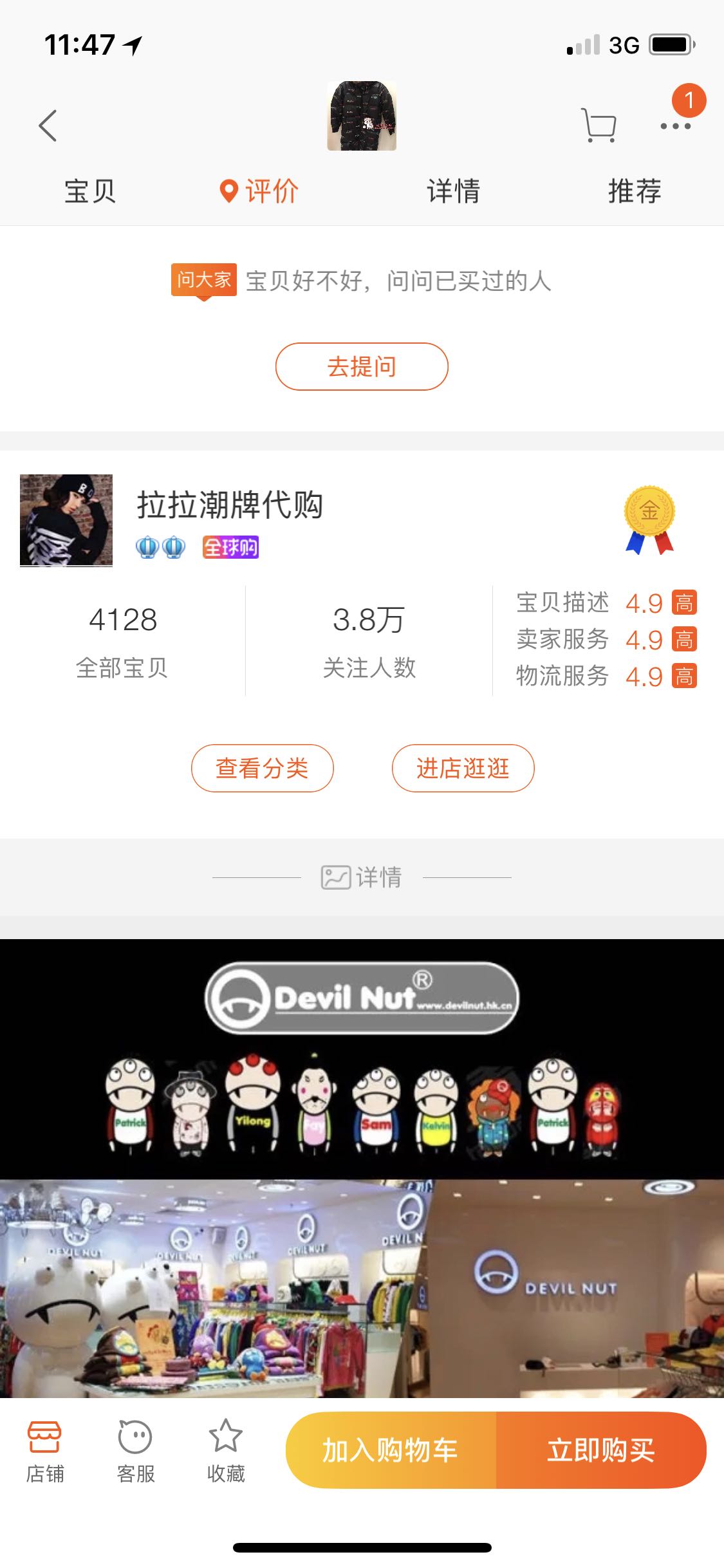Open the 推荐 tab

(635, 191)
